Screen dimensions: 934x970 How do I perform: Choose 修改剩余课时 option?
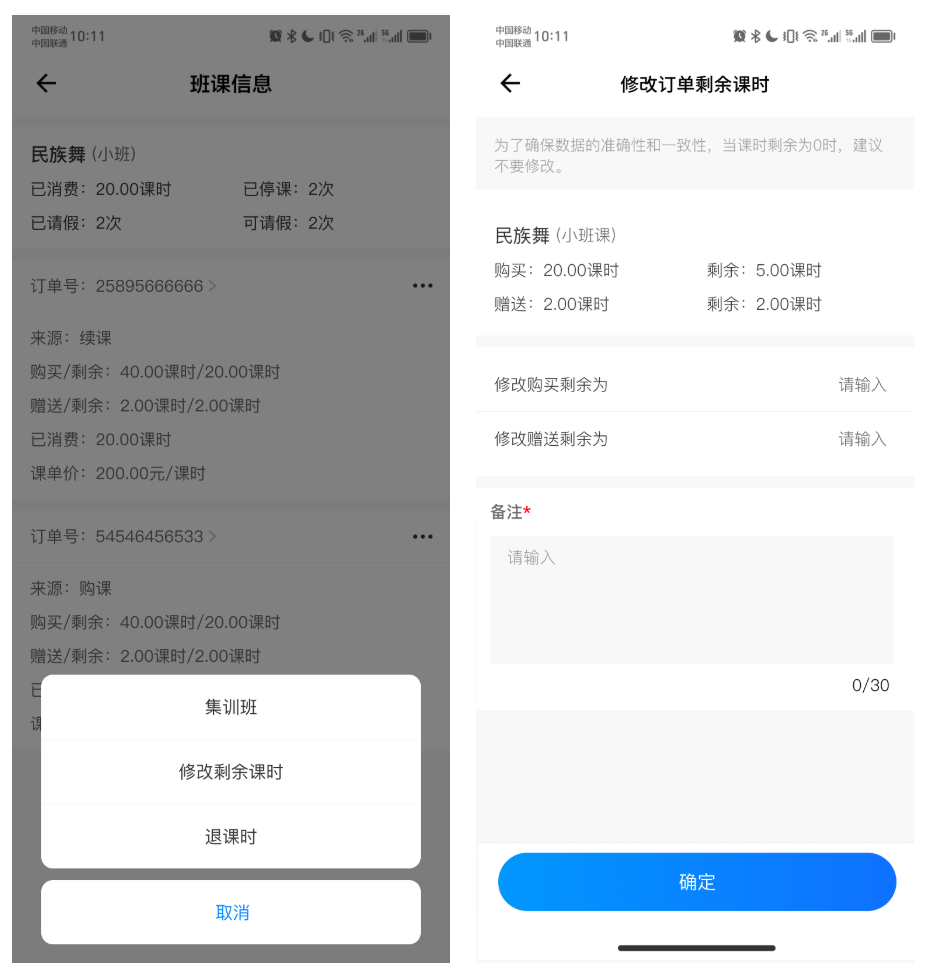(231, 772)
